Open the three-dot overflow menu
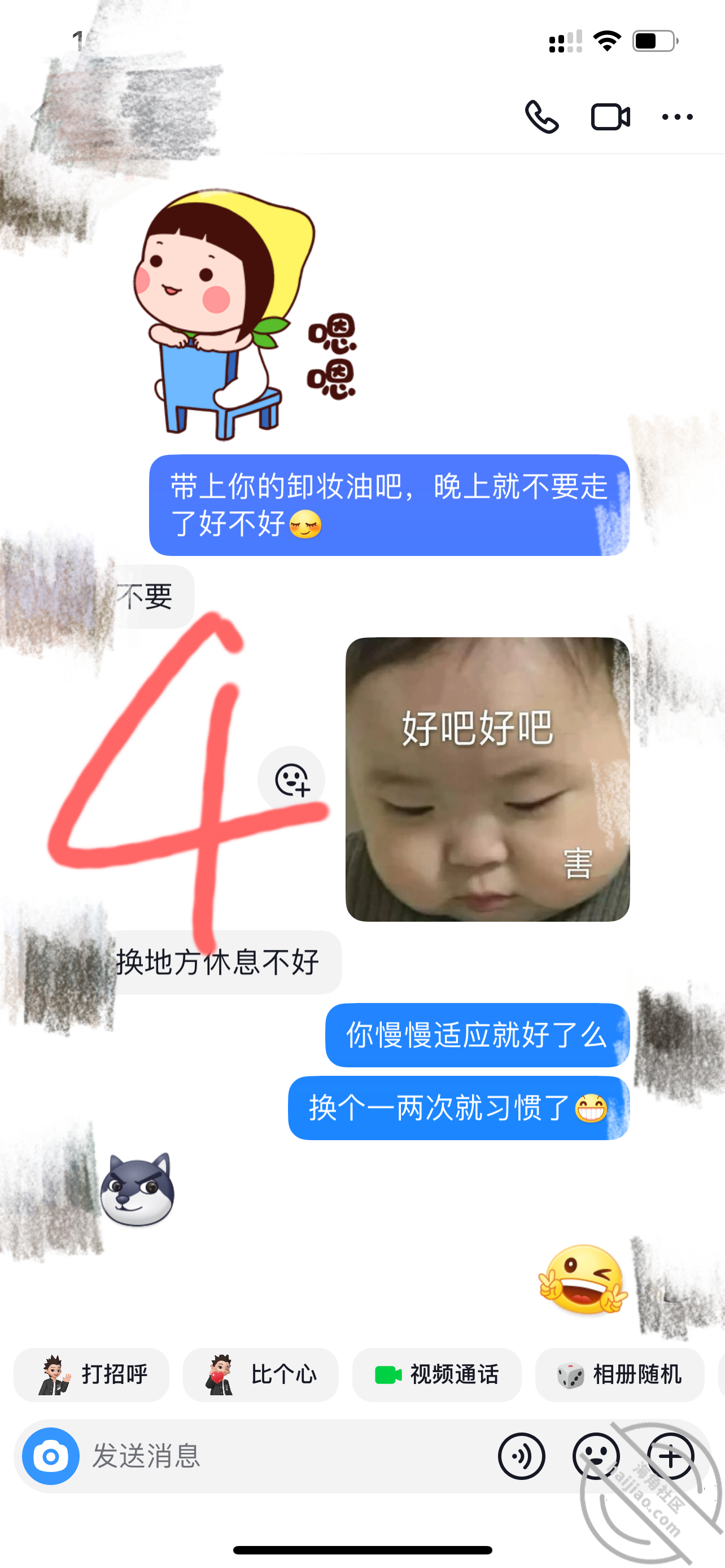 click(678, 117)
